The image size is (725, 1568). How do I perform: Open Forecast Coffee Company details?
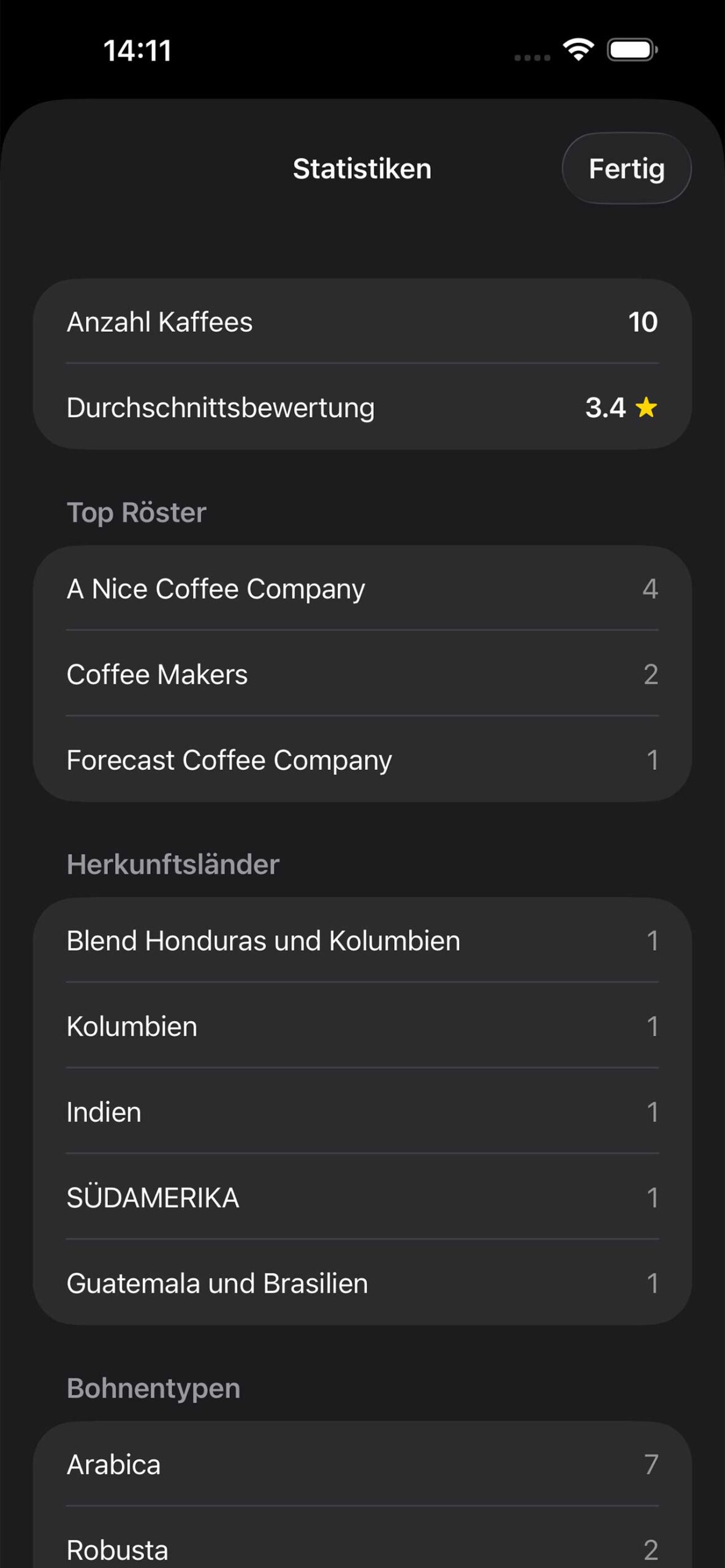362,760
